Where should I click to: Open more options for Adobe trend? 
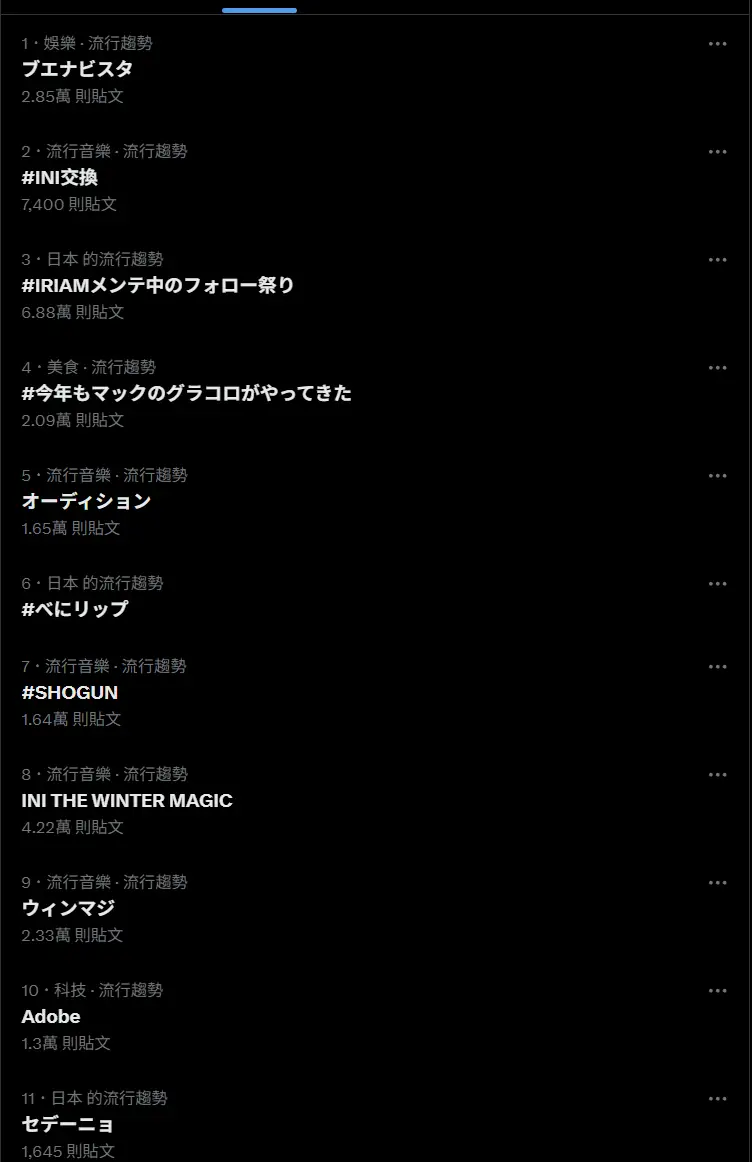(x=717, y=991)
